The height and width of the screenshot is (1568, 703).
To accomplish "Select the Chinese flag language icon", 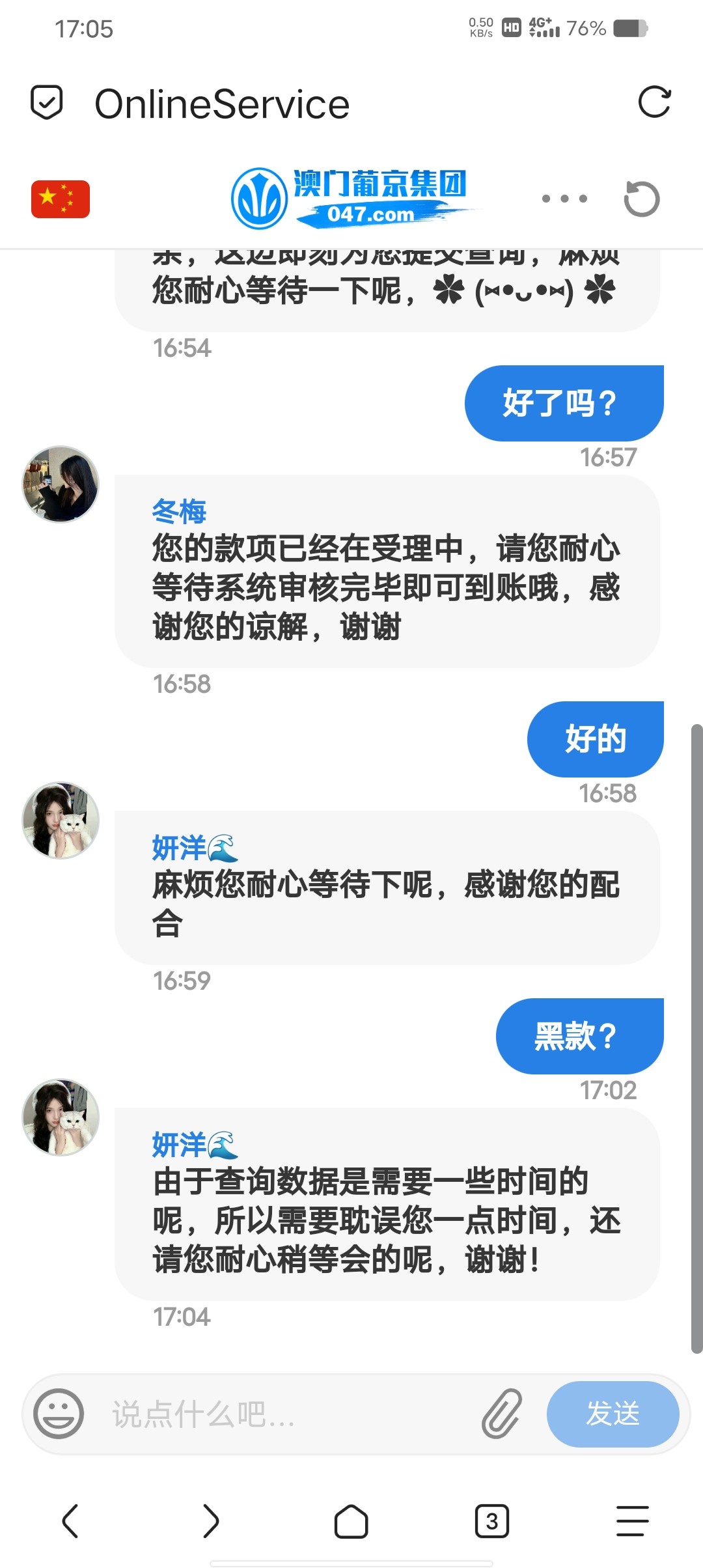I will pos(60,199).
